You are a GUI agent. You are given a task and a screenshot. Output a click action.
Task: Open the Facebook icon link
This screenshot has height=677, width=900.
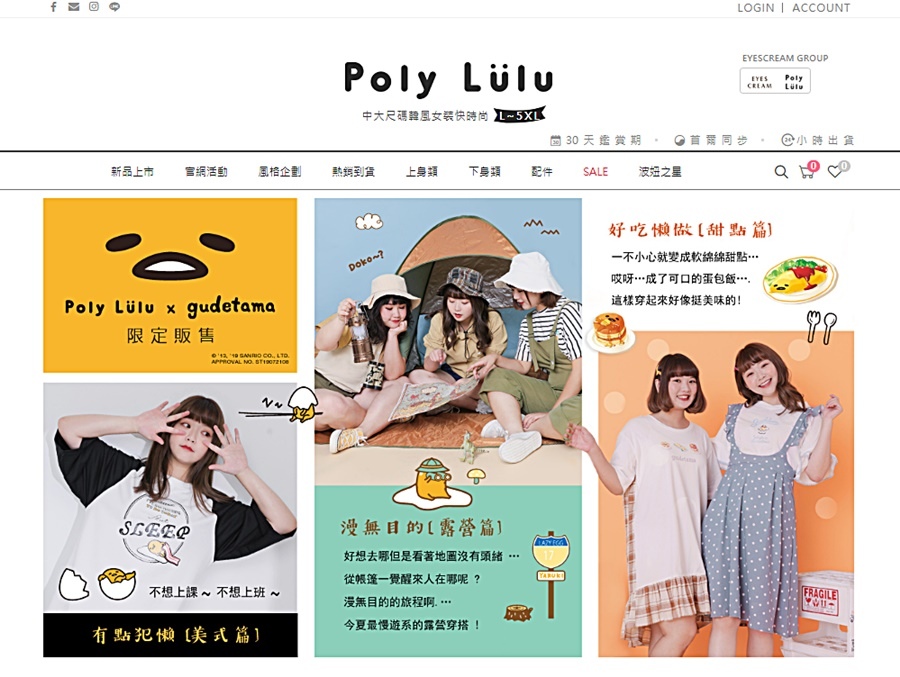pos(53,7)
